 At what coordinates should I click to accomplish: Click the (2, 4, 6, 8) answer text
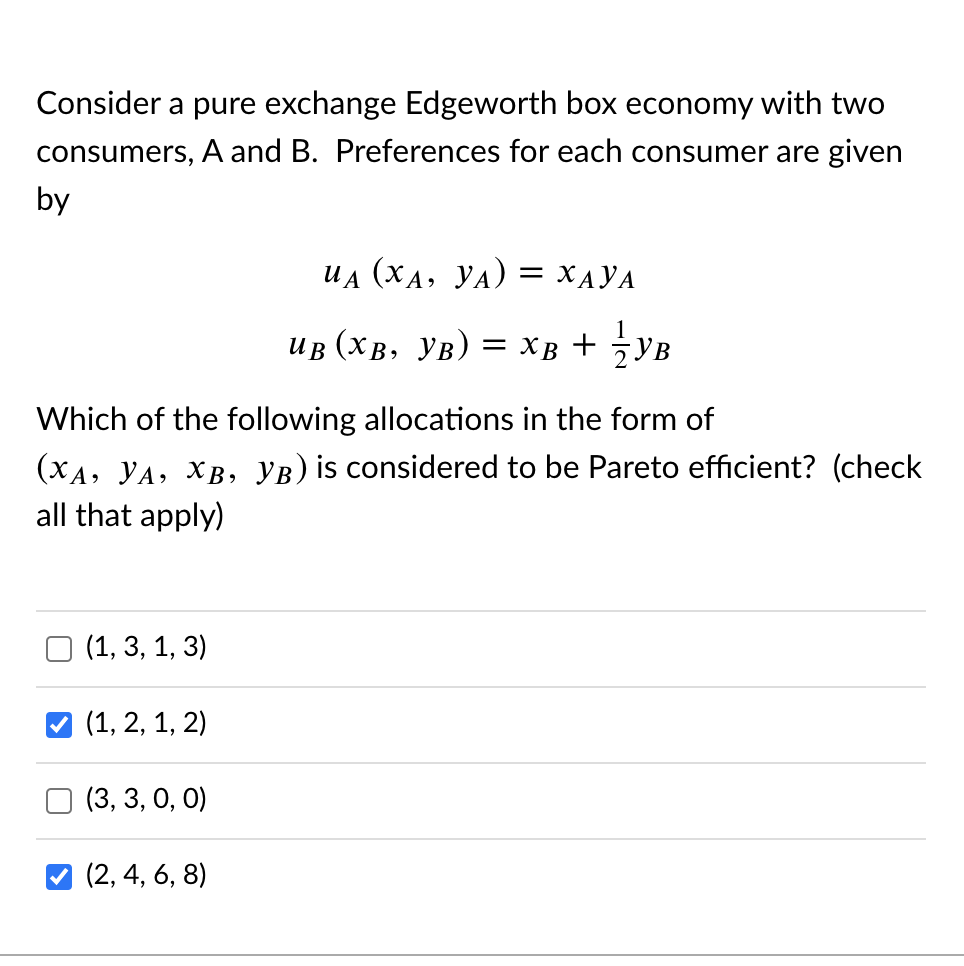point(145,876)
